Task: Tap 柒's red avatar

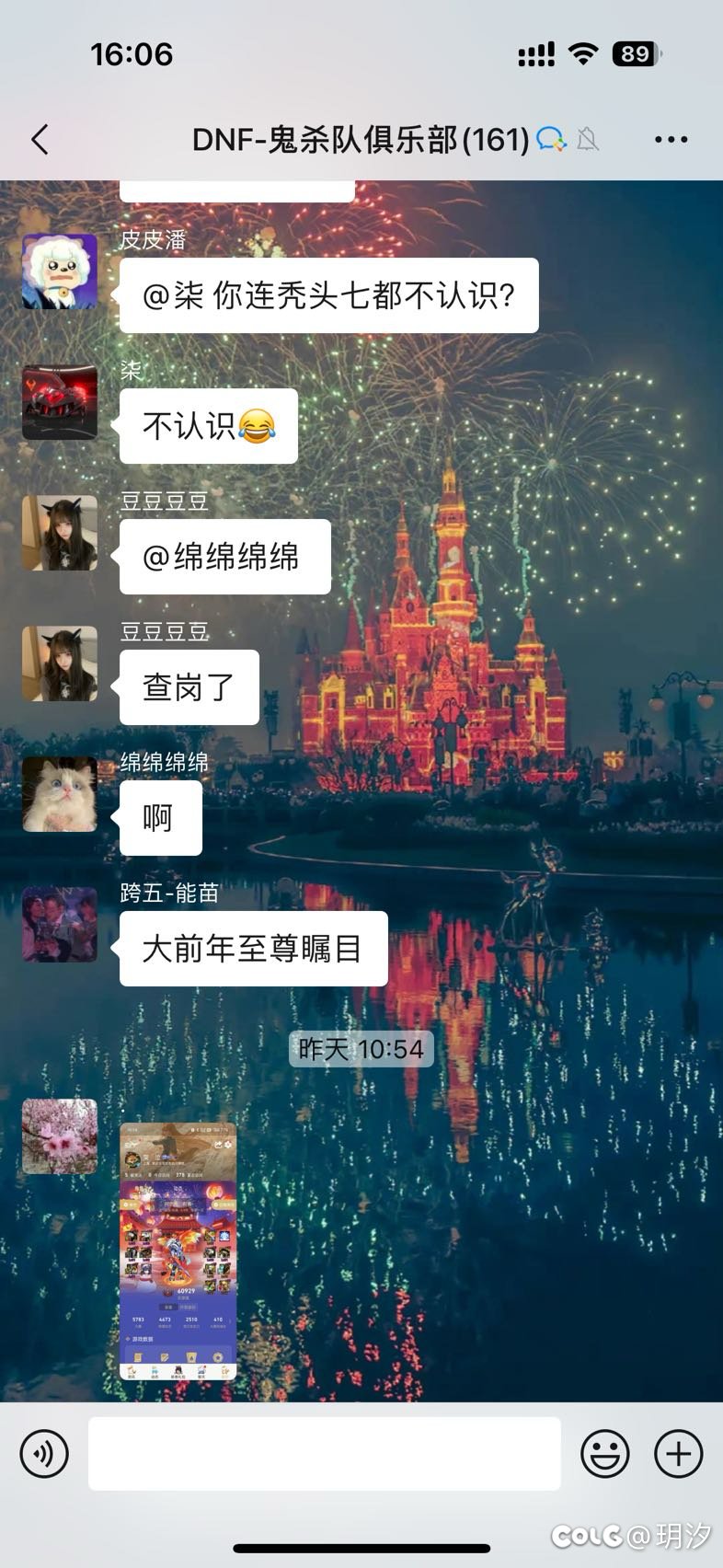Action: point(60,402)
